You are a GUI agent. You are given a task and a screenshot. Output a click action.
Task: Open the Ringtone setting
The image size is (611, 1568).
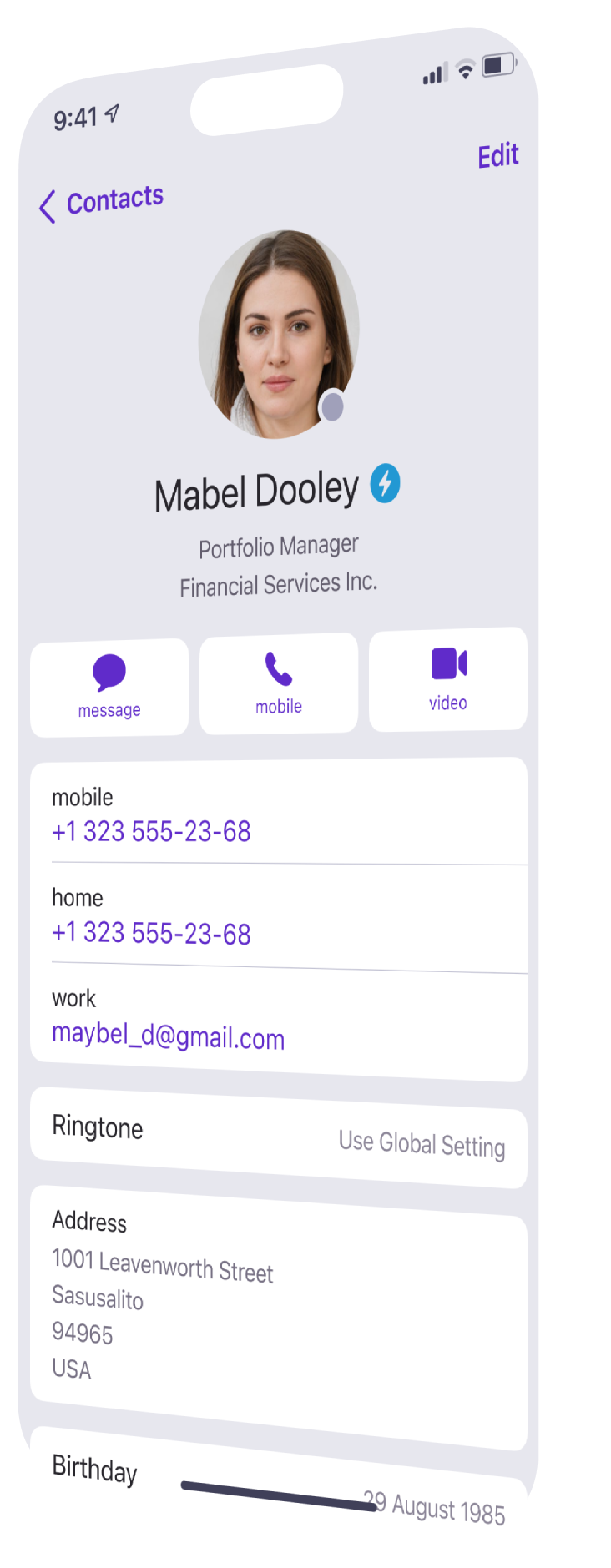(278, 1136)
